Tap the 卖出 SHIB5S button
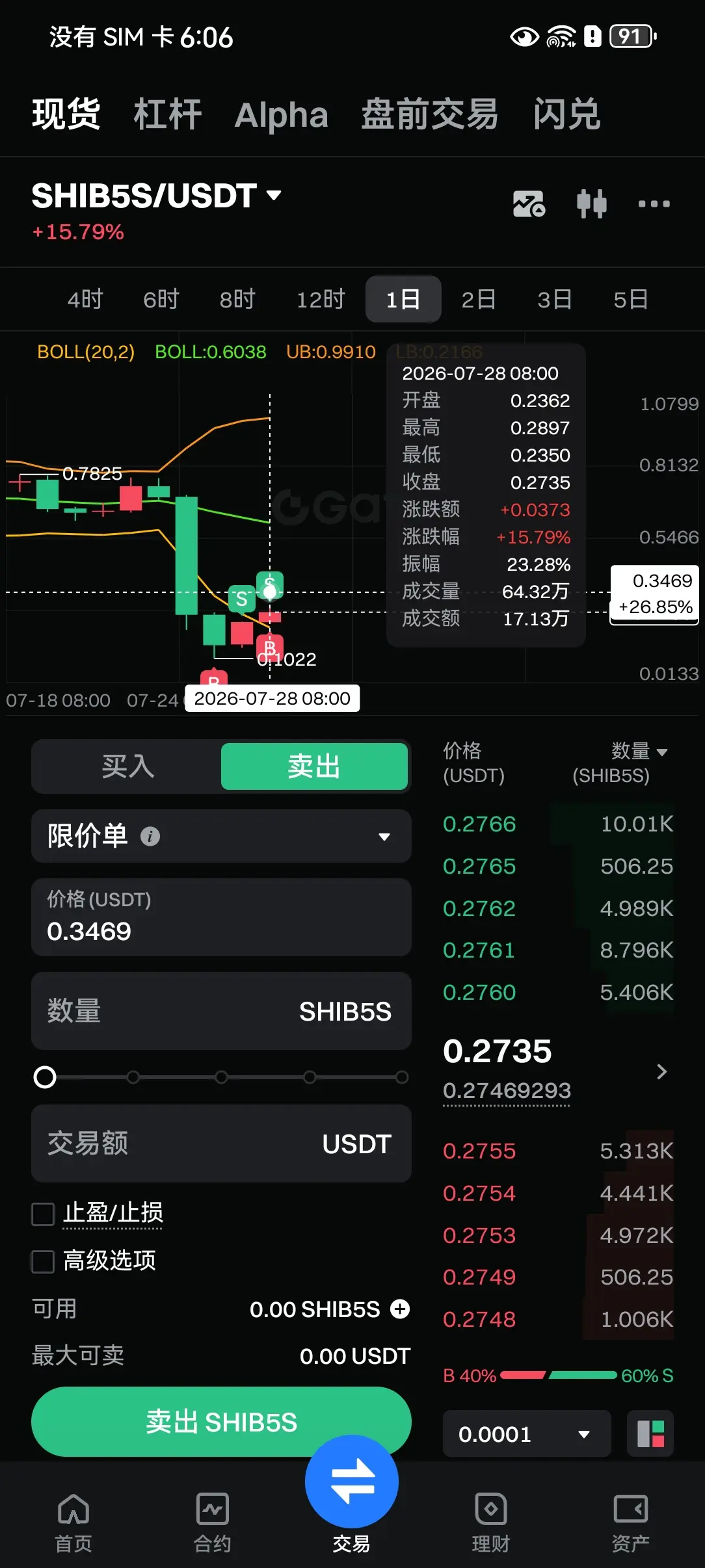705x1568 pixels. click(221, 1422)
